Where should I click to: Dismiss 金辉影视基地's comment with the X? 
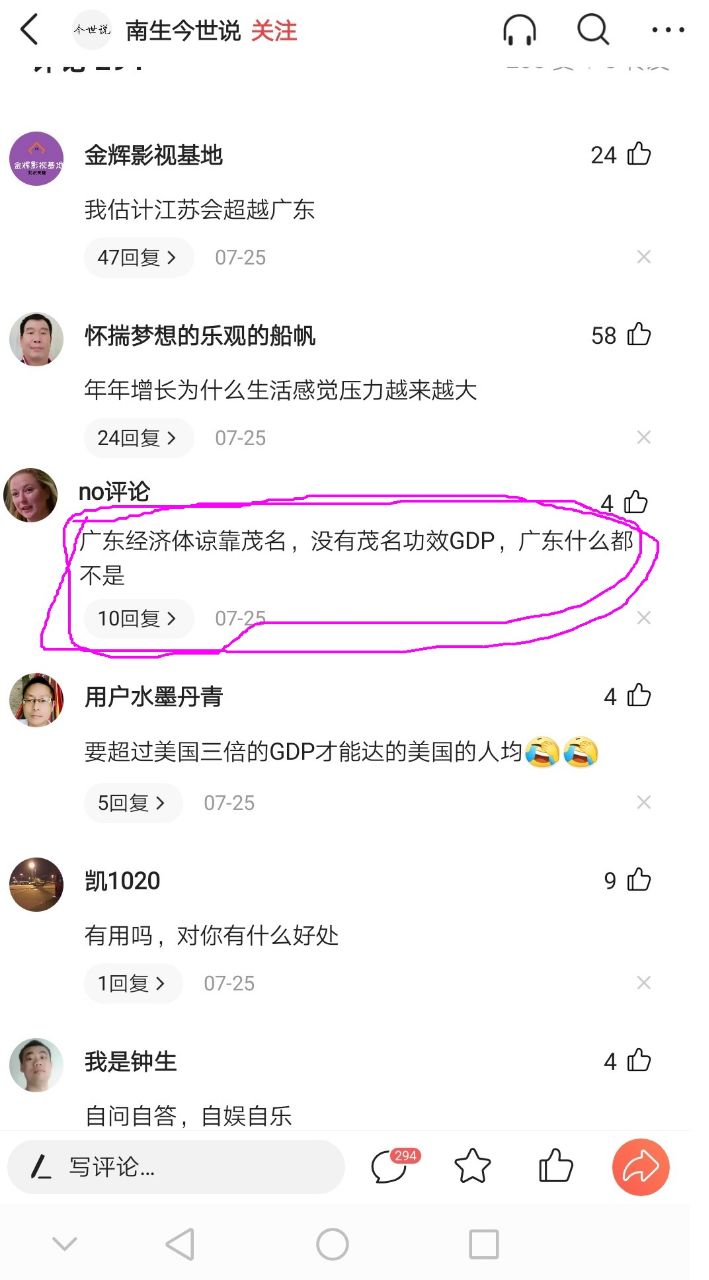644,257
